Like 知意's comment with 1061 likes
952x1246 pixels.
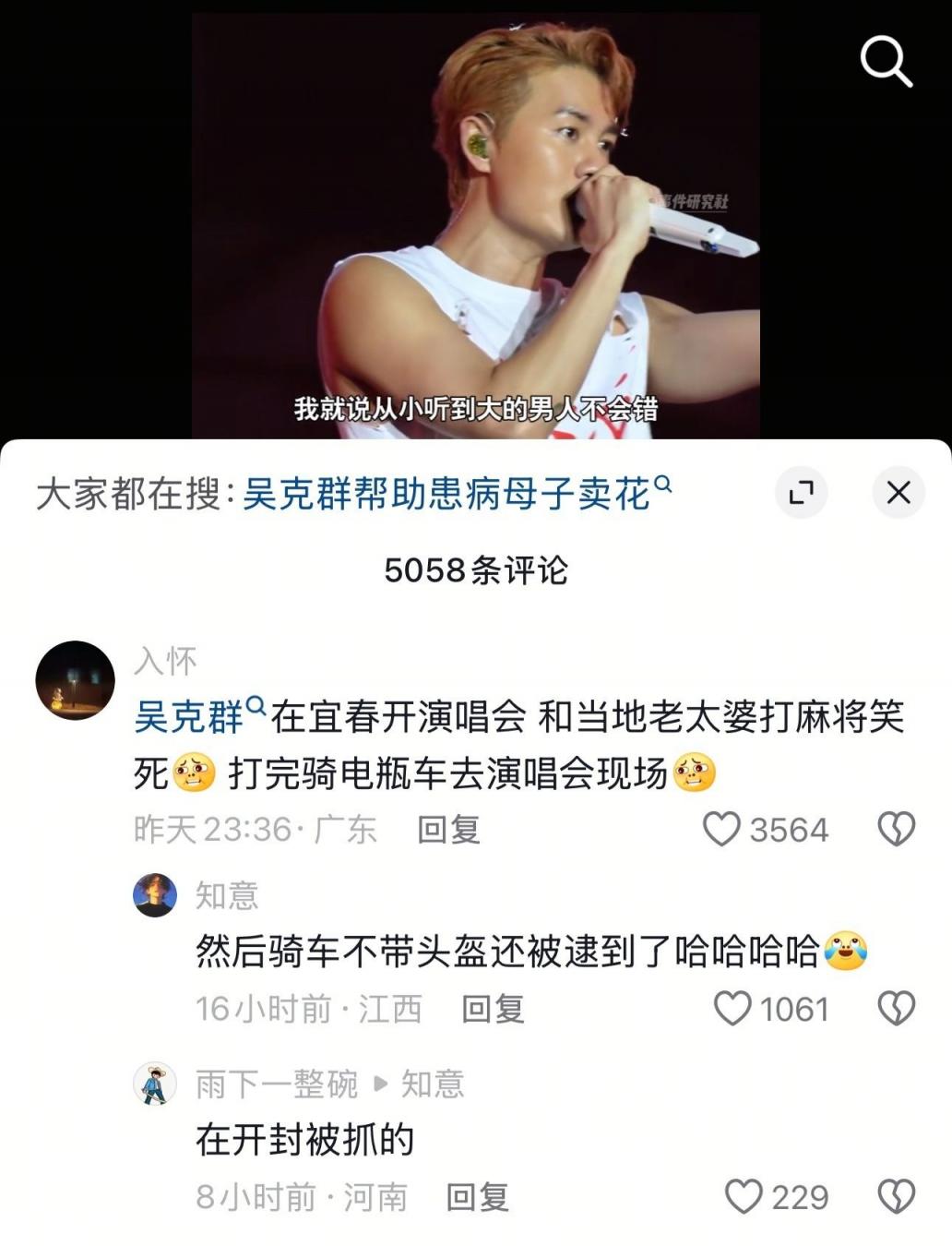[x=732, y=1009]
